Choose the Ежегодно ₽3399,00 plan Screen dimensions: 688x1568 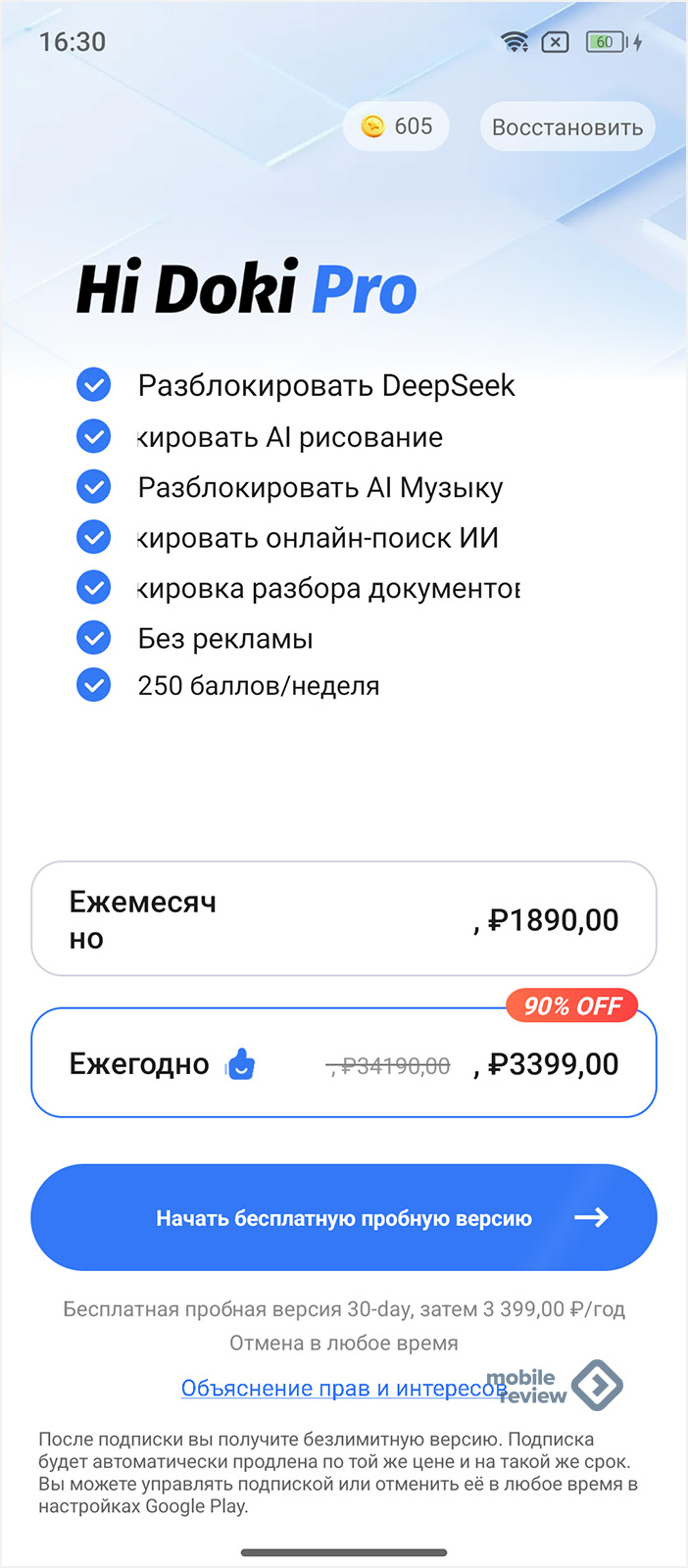coord(344,1063)
